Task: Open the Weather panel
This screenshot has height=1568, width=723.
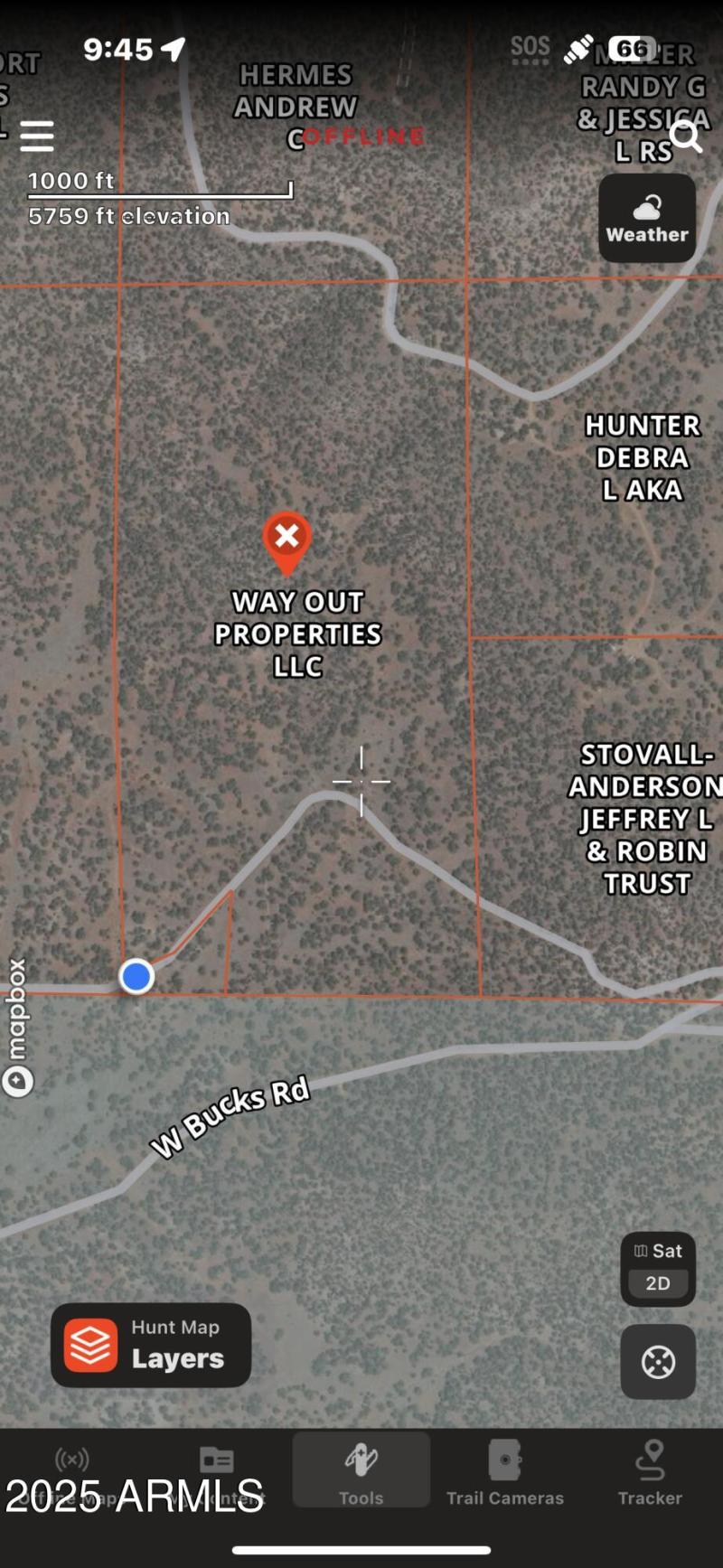Action: (646, 218)
